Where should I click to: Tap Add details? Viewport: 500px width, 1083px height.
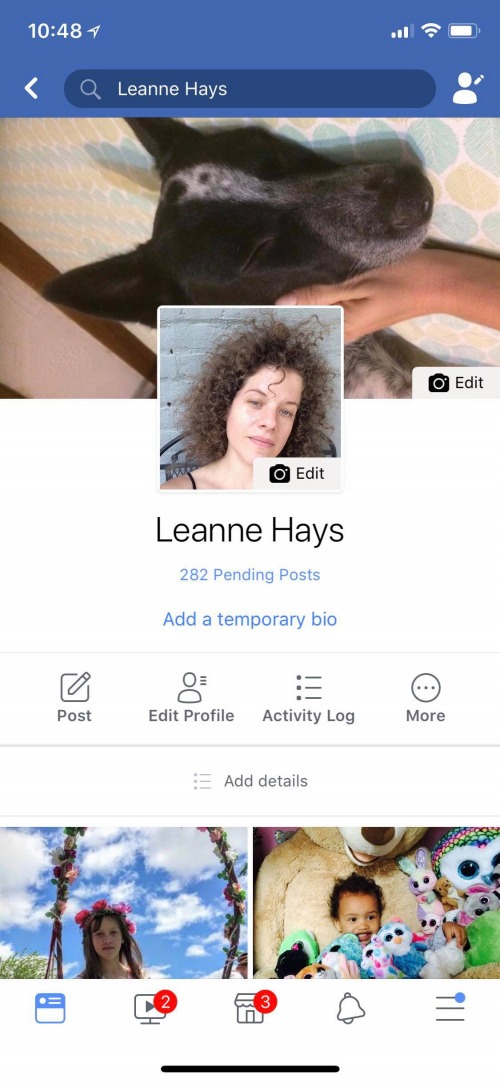[250, 781]
